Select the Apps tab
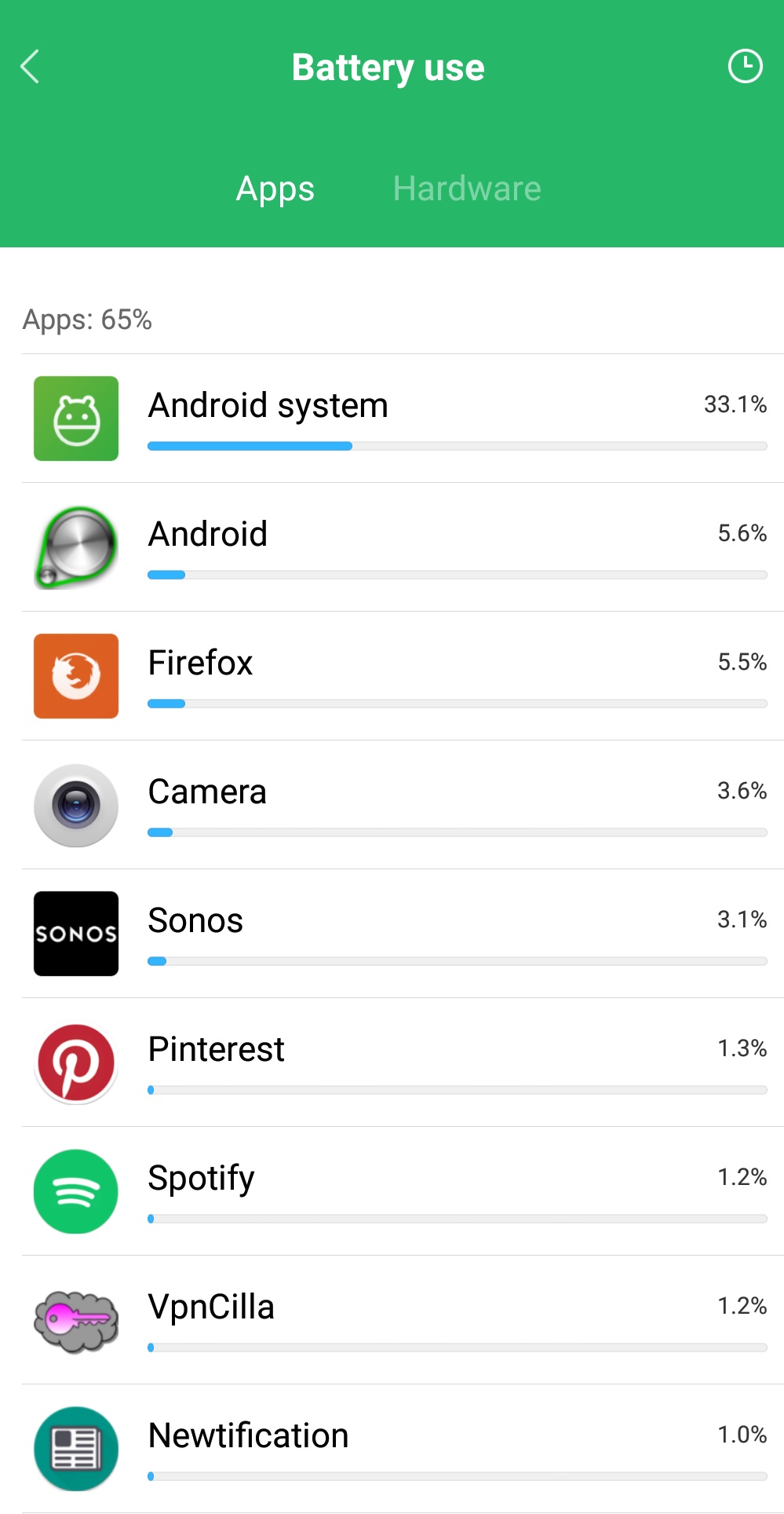Viewport: 784px width, 1514px height. pyautogui.click(x=275, y=188)
